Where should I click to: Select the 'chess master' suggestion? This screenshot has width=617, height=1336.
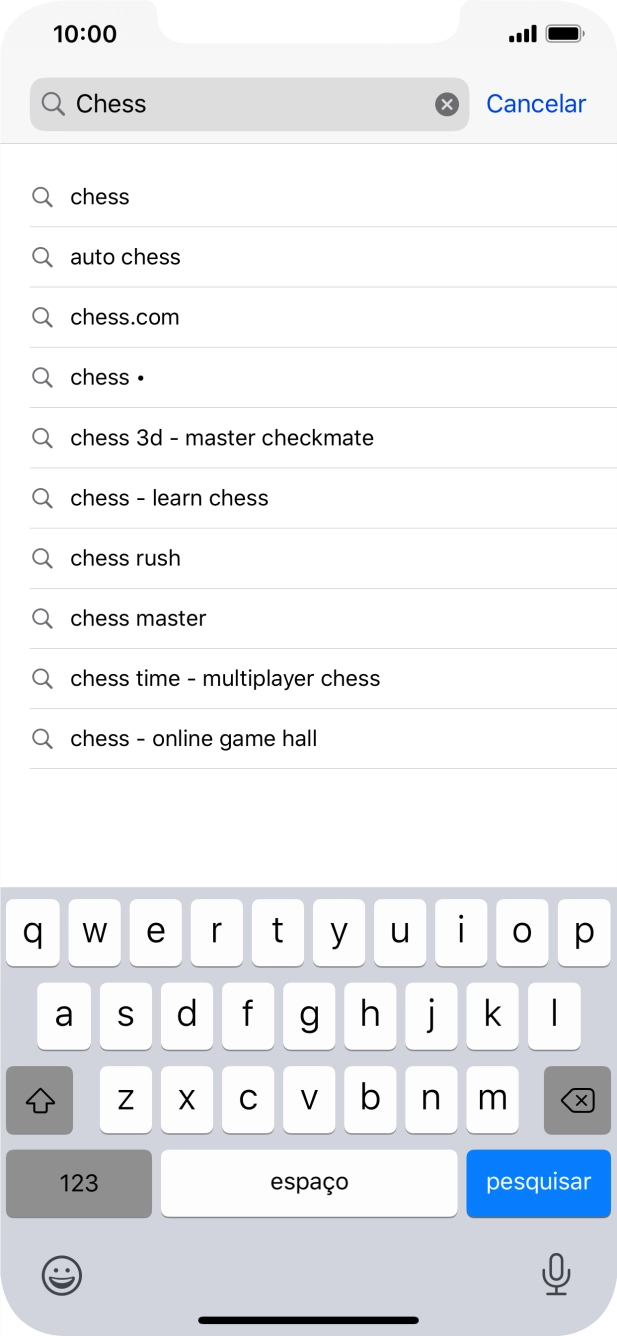[138, 618]
